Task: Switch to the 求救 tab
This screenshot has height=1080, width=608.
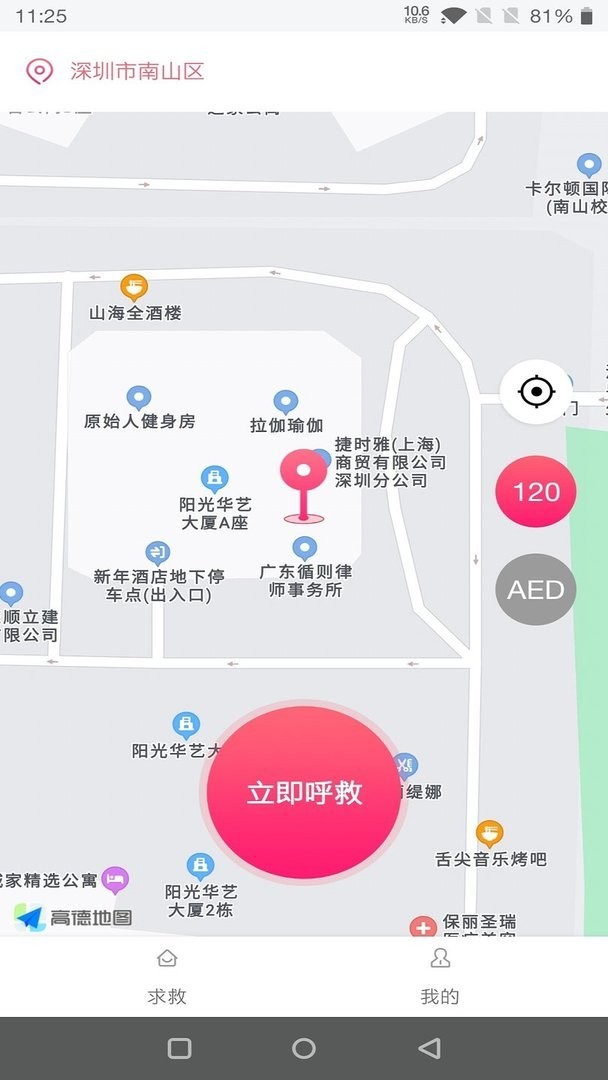Action: 167,977
